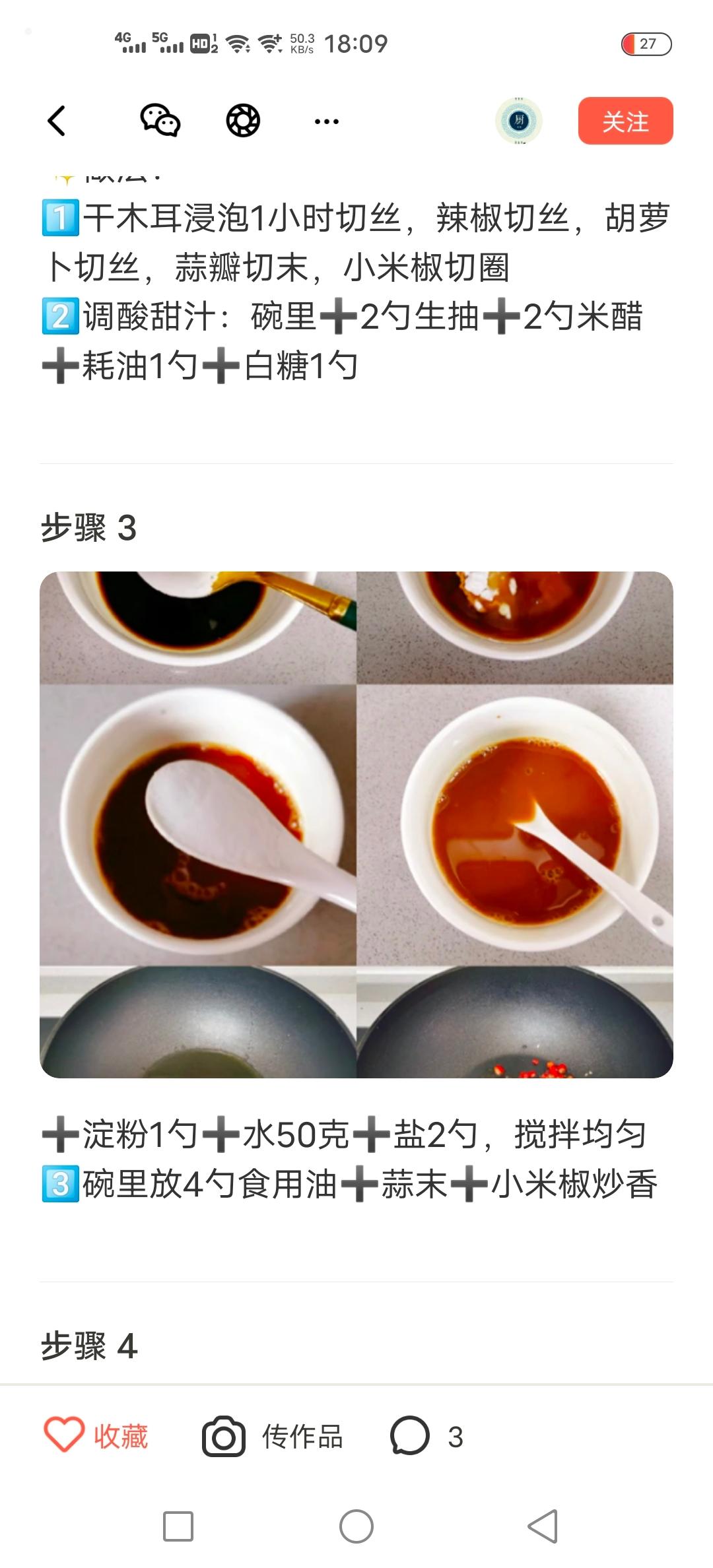Open the author's profile avatar

coord(519,121)
